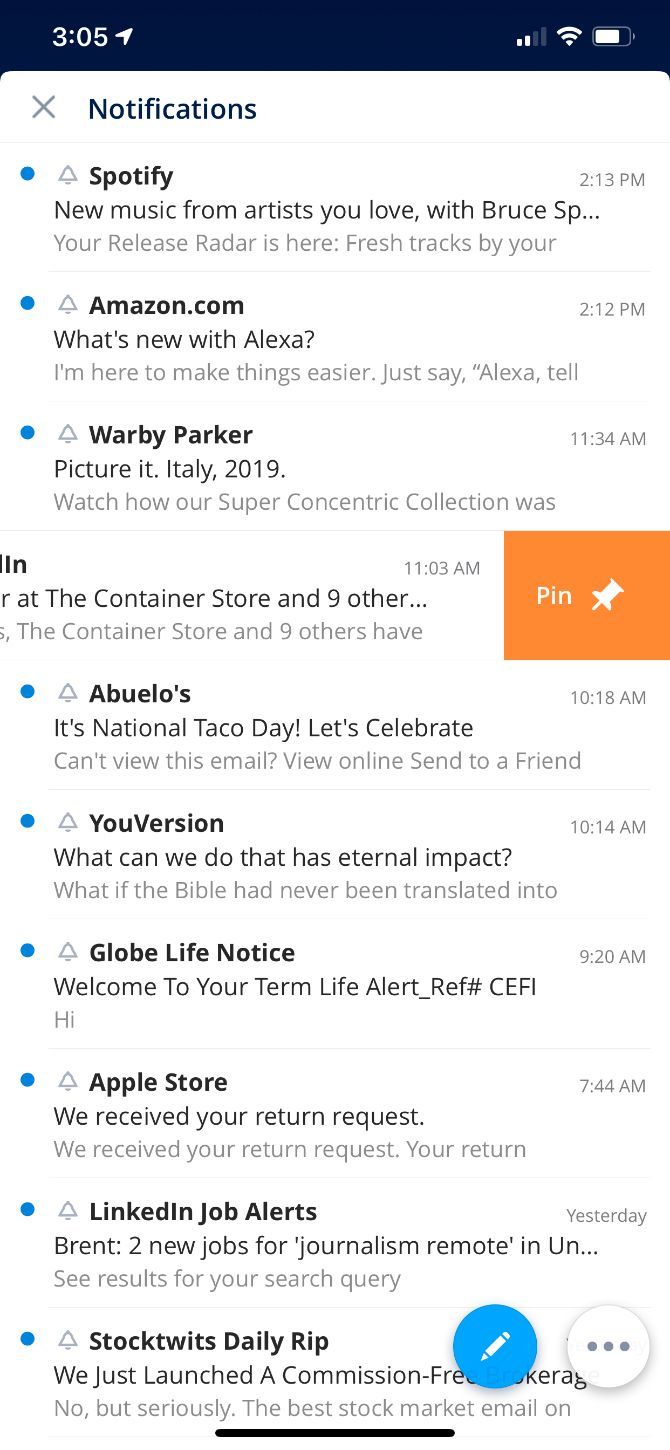
Task: Tap the bell icon next to Spotify
Action: point(68,176)
